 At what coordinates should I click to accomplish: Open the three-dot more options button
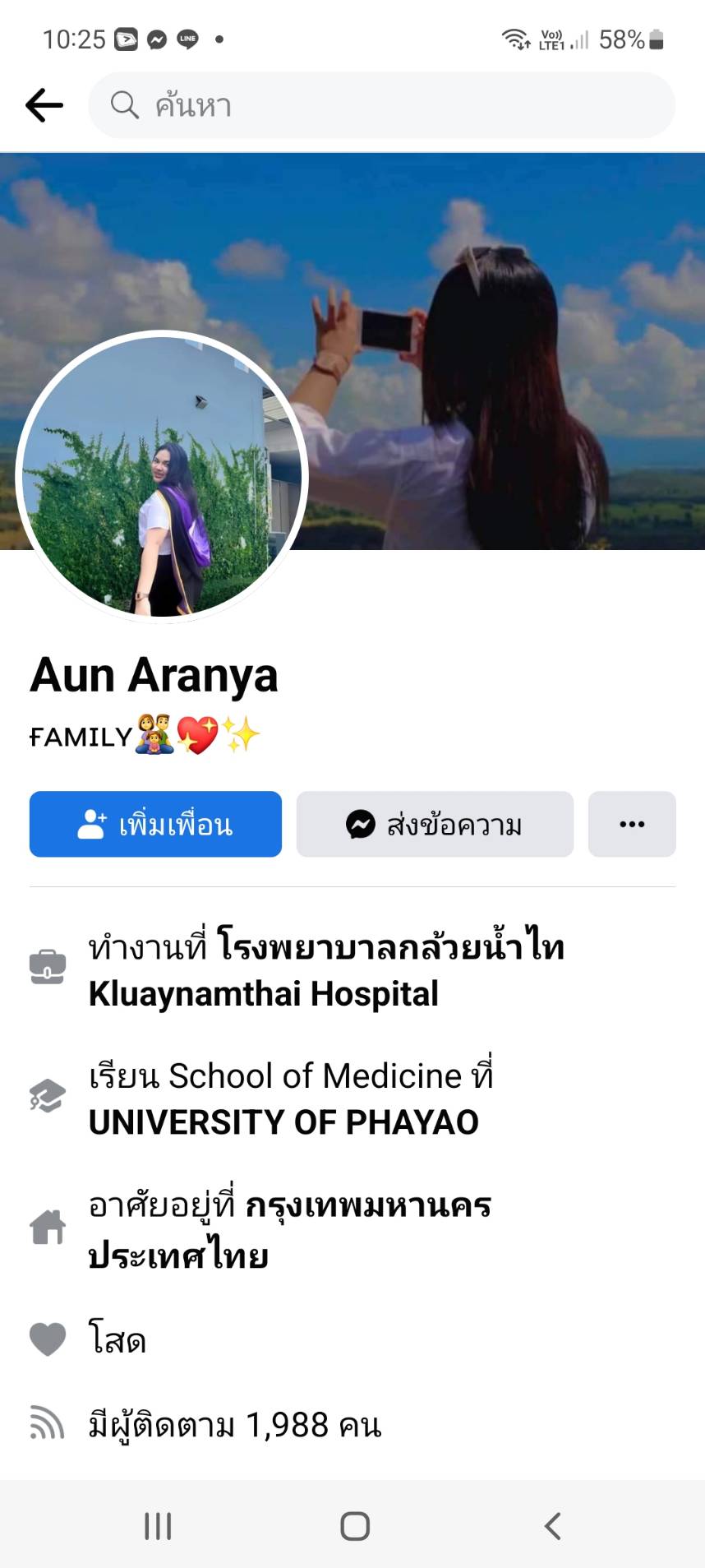tap(631, 824)
